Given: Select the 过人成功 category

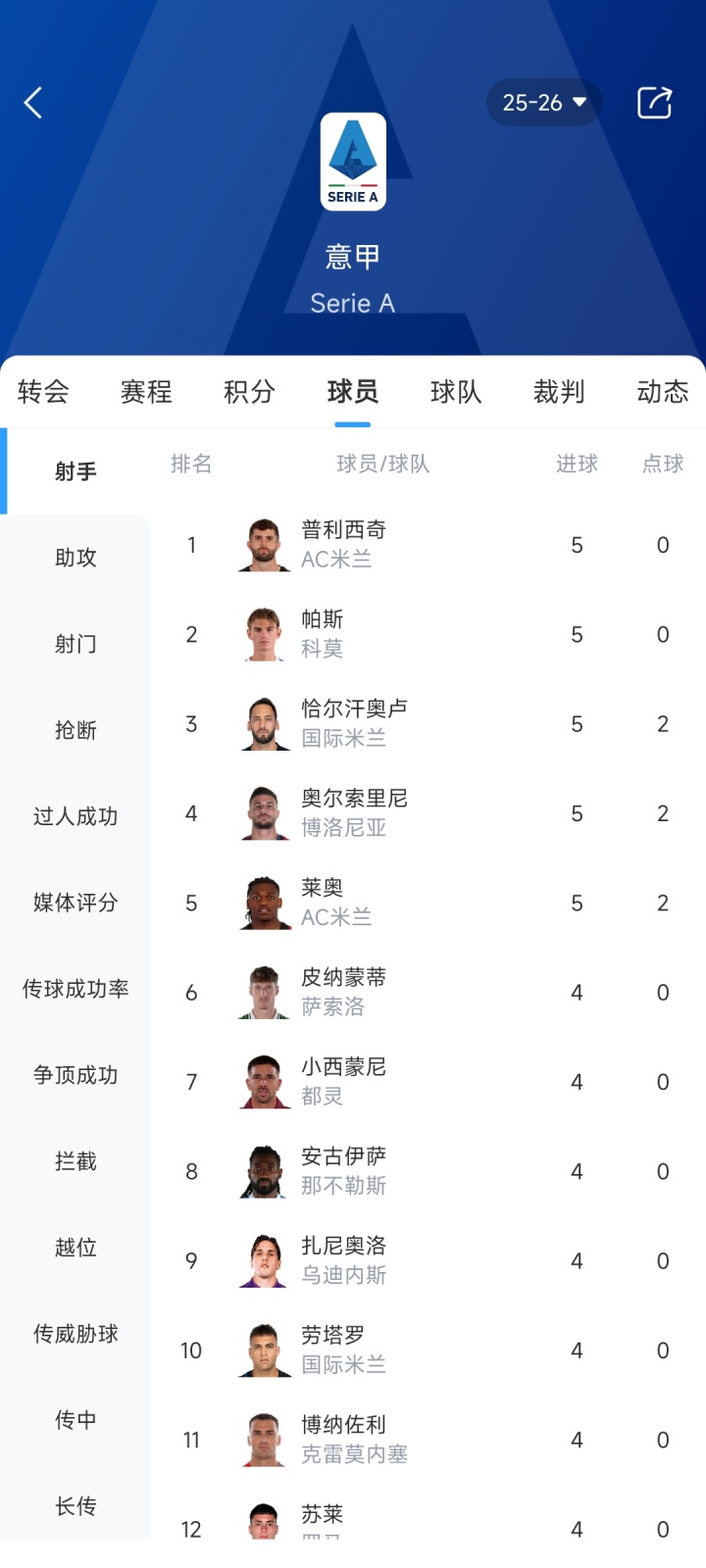Looking at the screenshot, I should [76, 816].
